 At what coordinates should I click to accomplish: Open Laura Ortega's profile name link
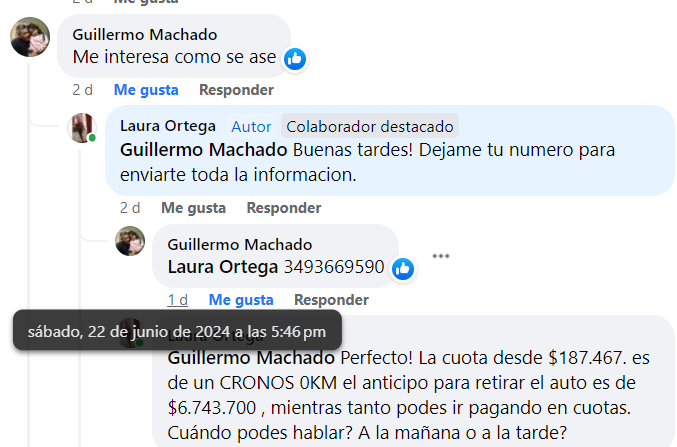coord(169,126)
